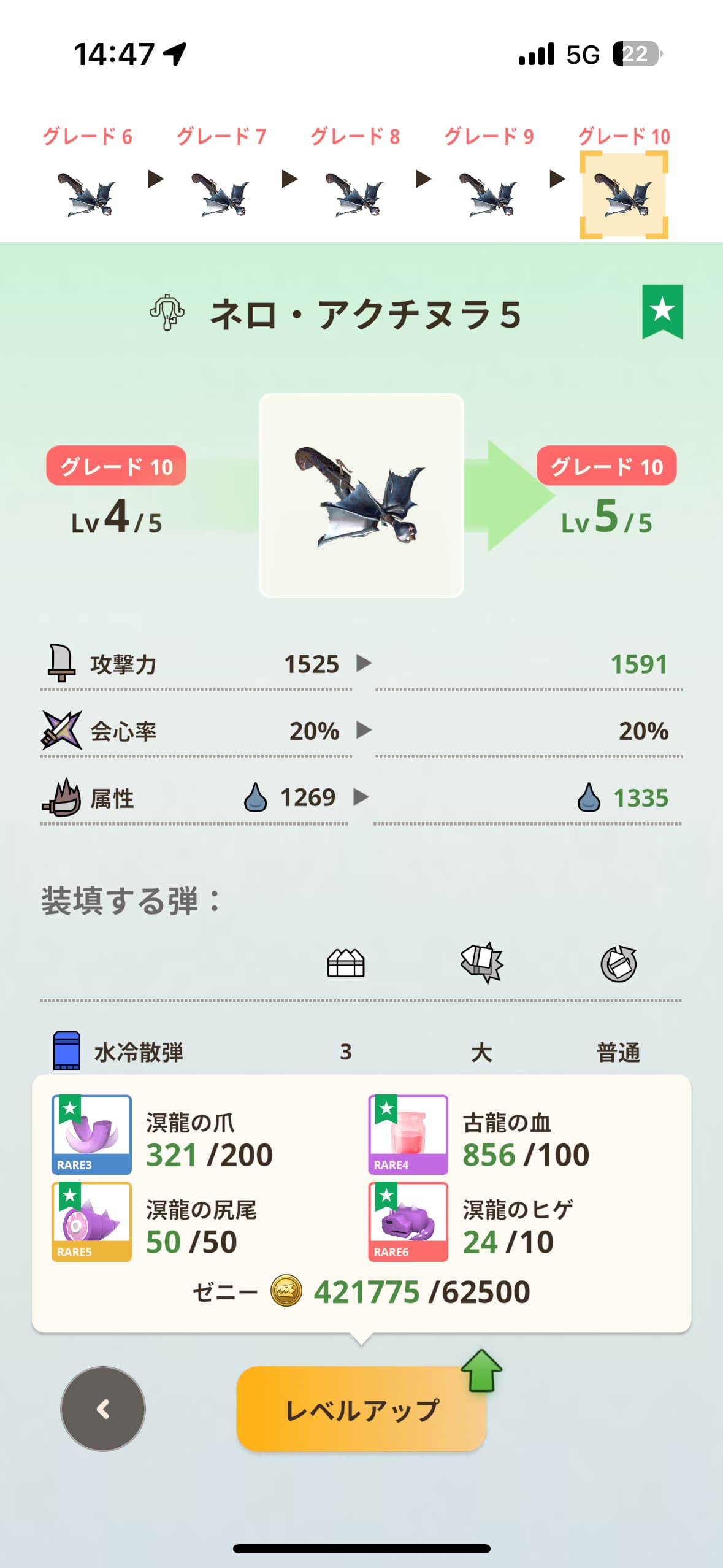Image resolution: width=723 pixels, height=1568 pixels.
Task: Open the 溟龍のヒゲ material item
Action: pos(408,1221)
